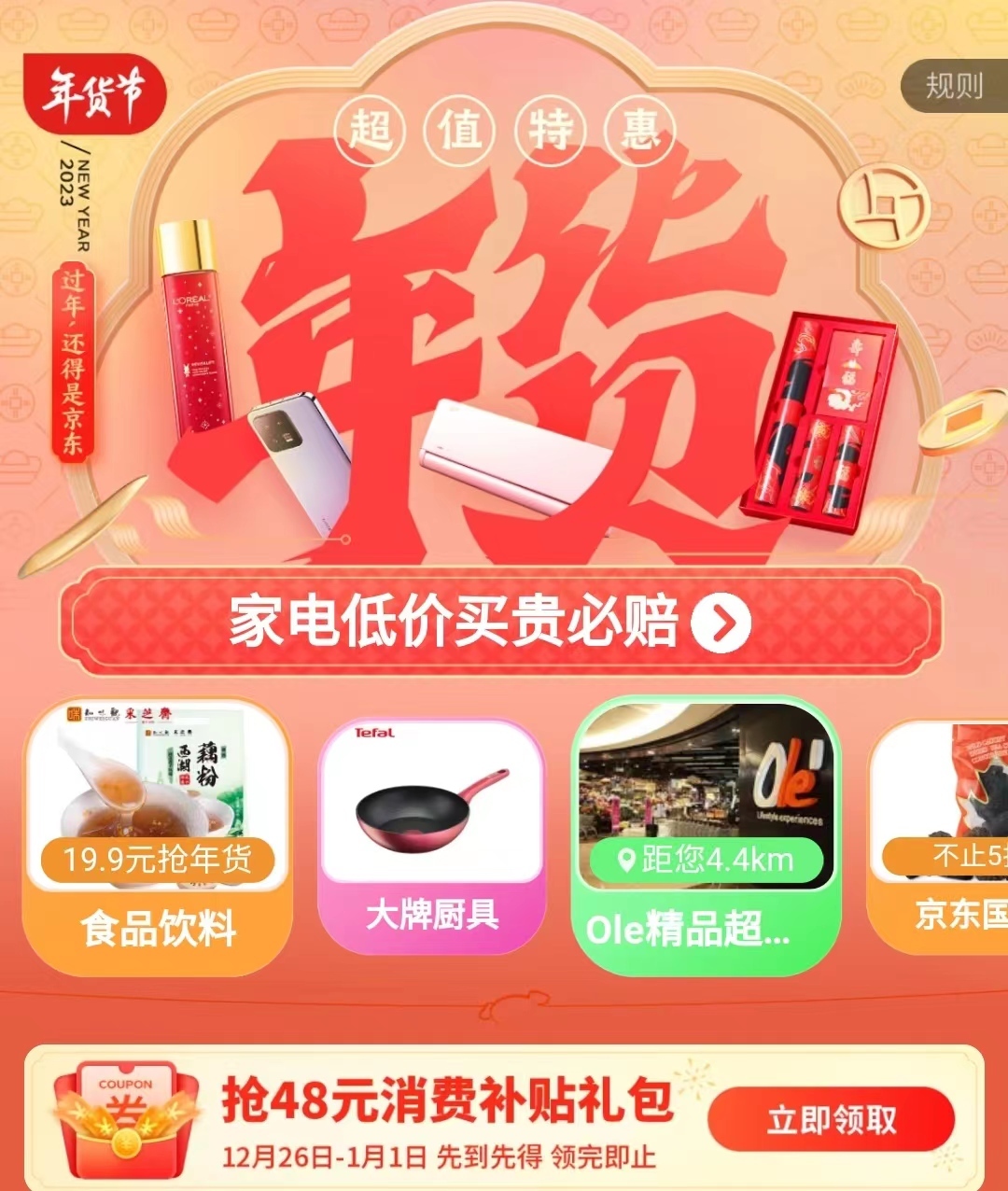Tap 立即领取 to claim the subsidy
The width and height of the screenshot is (1008, 1191).
(831, 1119)
